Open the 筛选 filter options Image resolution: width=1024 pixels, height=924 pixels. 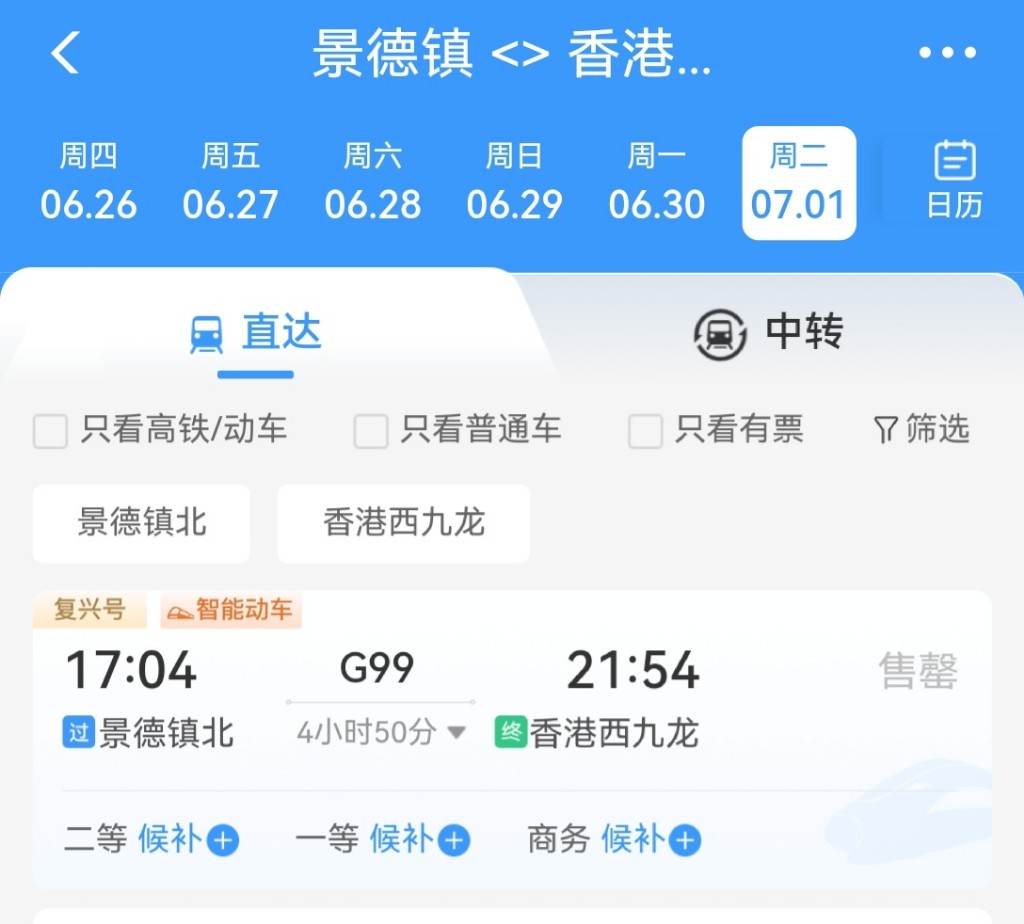point(921,430)
